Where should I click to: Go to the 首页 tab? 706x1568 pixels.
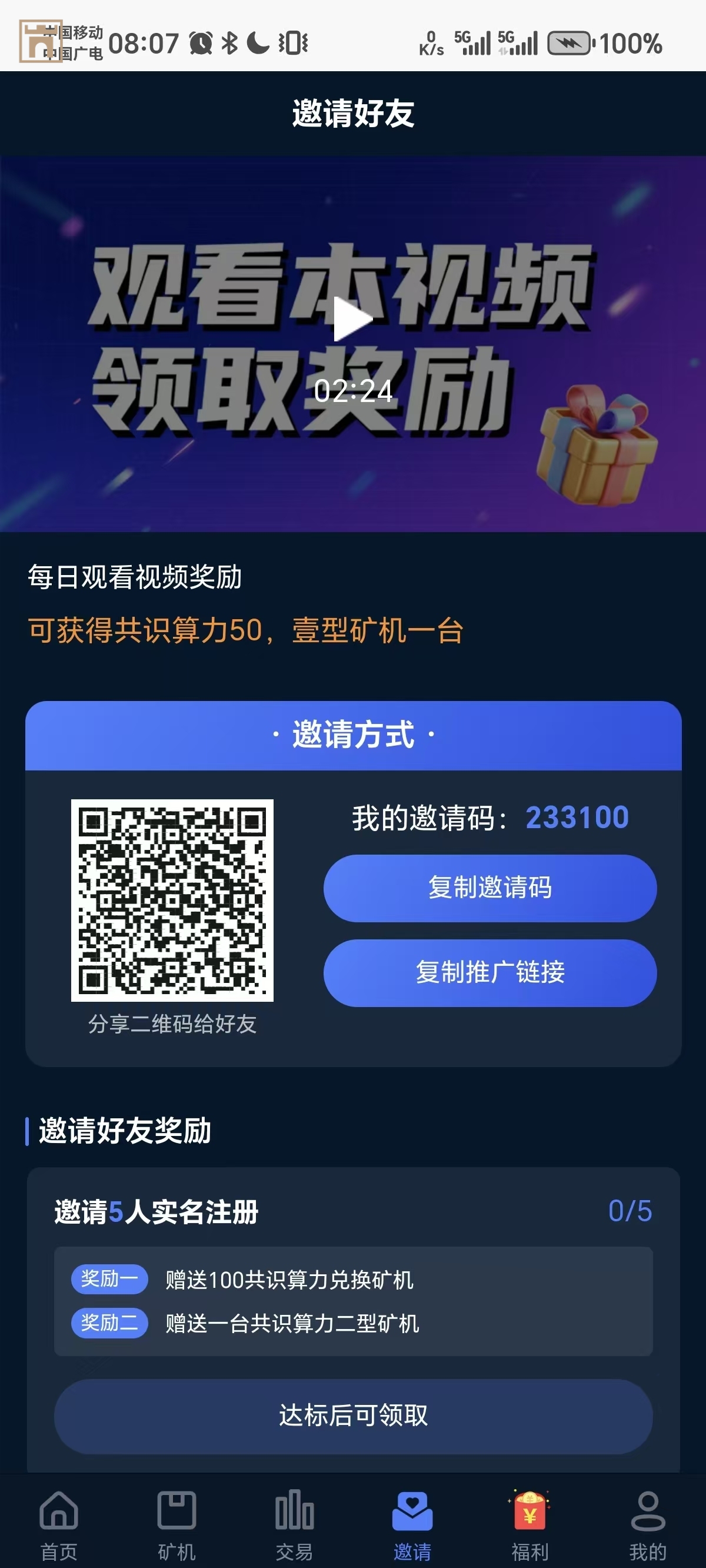click(x=59, y=1524)
